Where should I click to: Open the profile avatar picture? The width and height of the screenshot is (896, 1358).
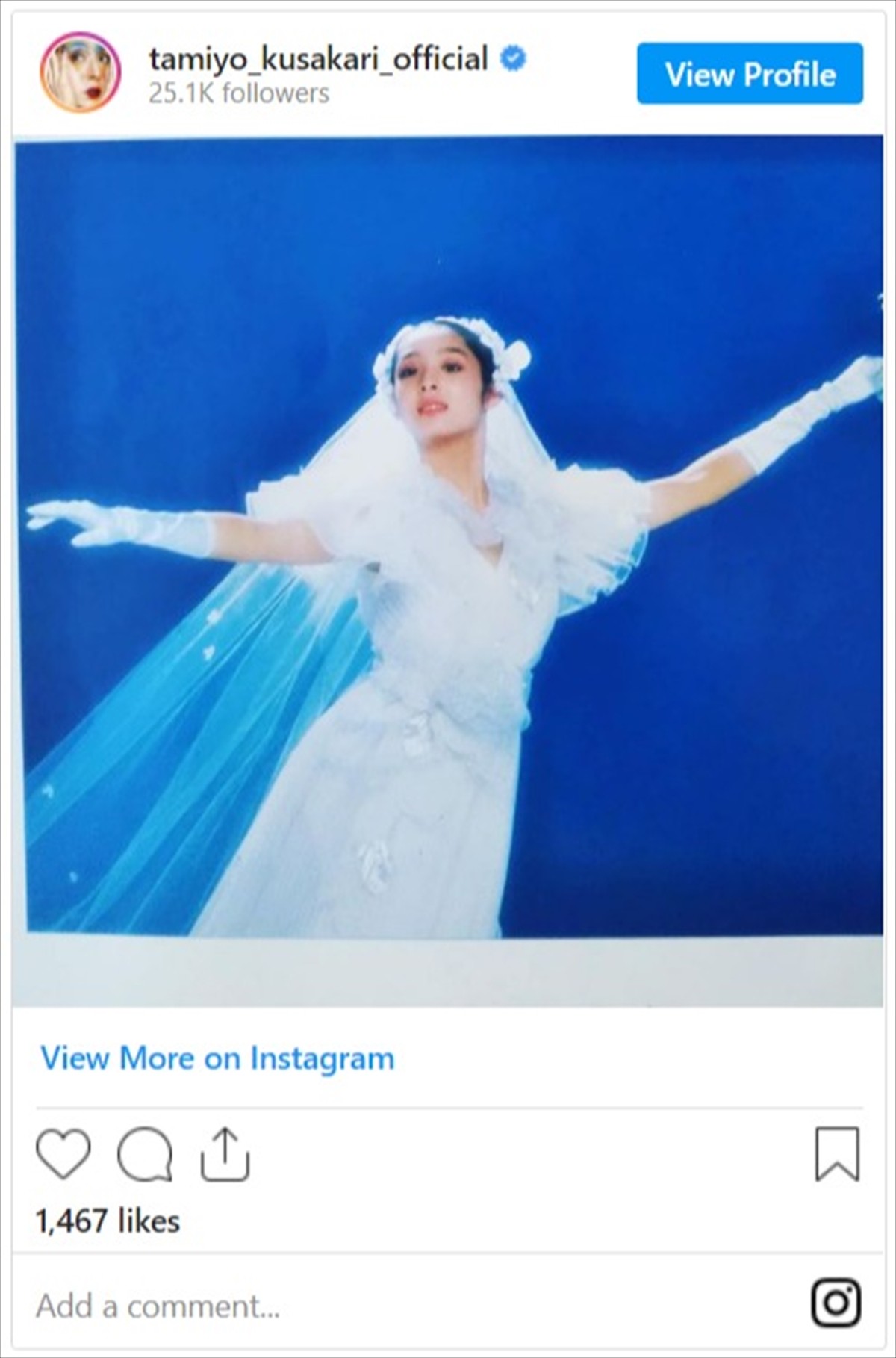(80, 72)
